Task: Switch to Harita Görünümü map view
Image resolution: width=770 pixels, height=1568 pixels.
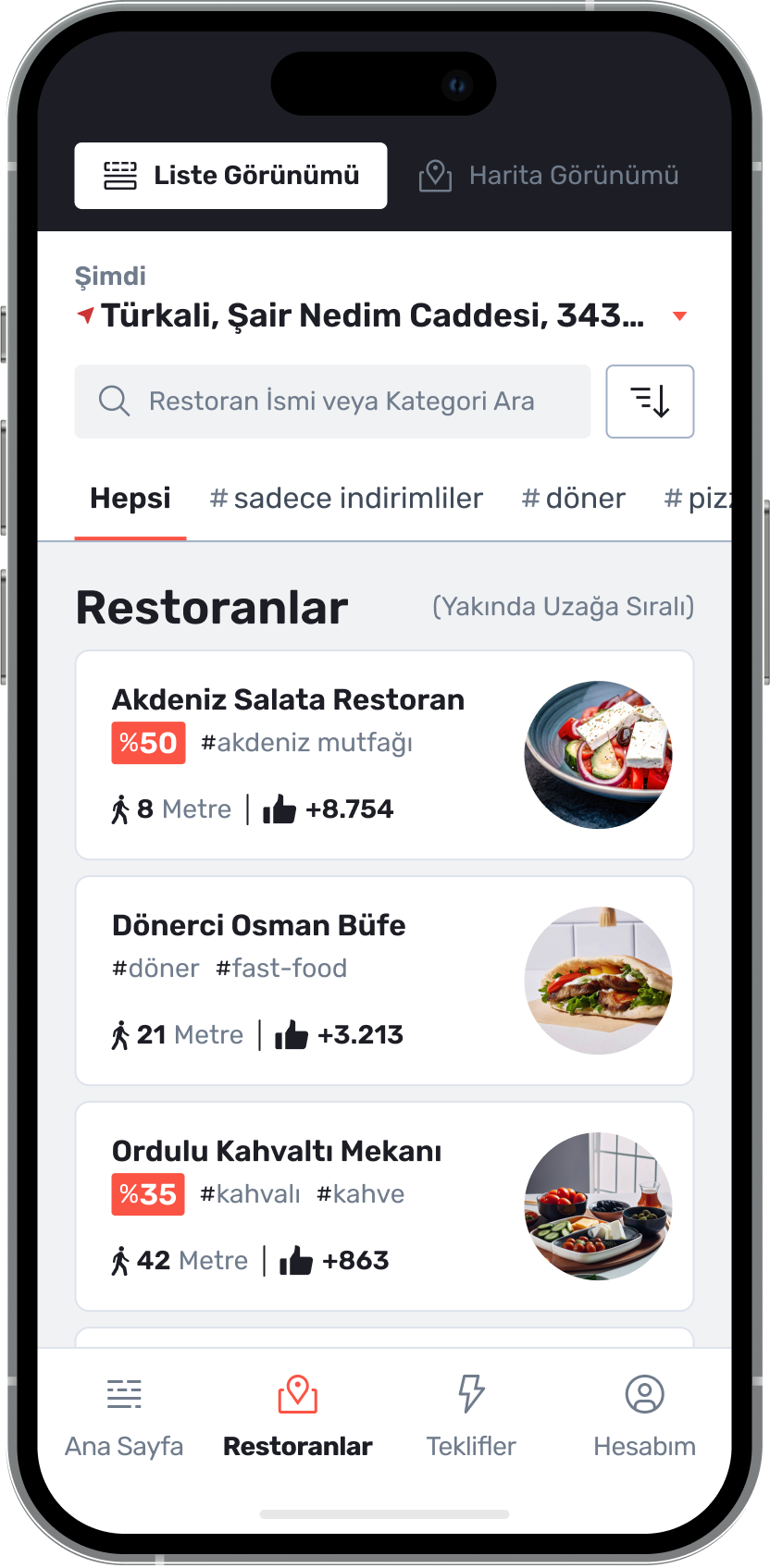Action: tap(550, 176)
